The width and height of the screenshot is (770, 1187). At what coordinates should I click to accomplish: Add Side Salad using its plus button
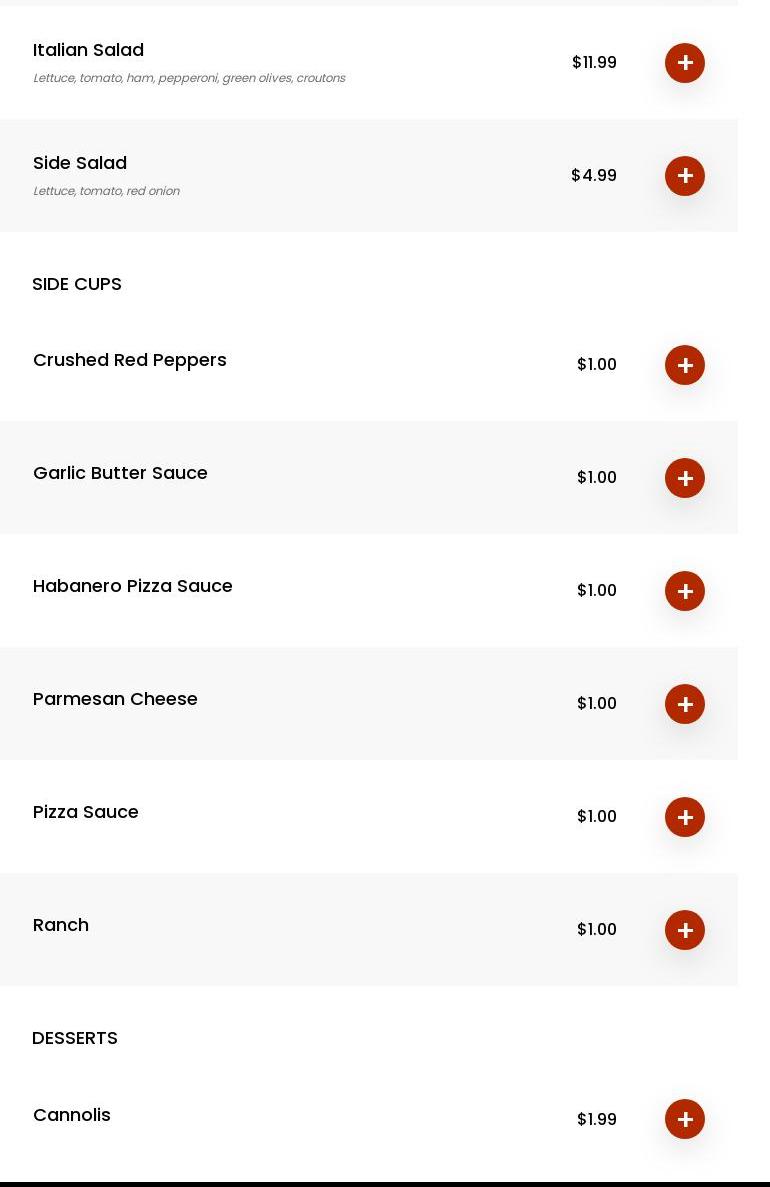tap(685, 176)
